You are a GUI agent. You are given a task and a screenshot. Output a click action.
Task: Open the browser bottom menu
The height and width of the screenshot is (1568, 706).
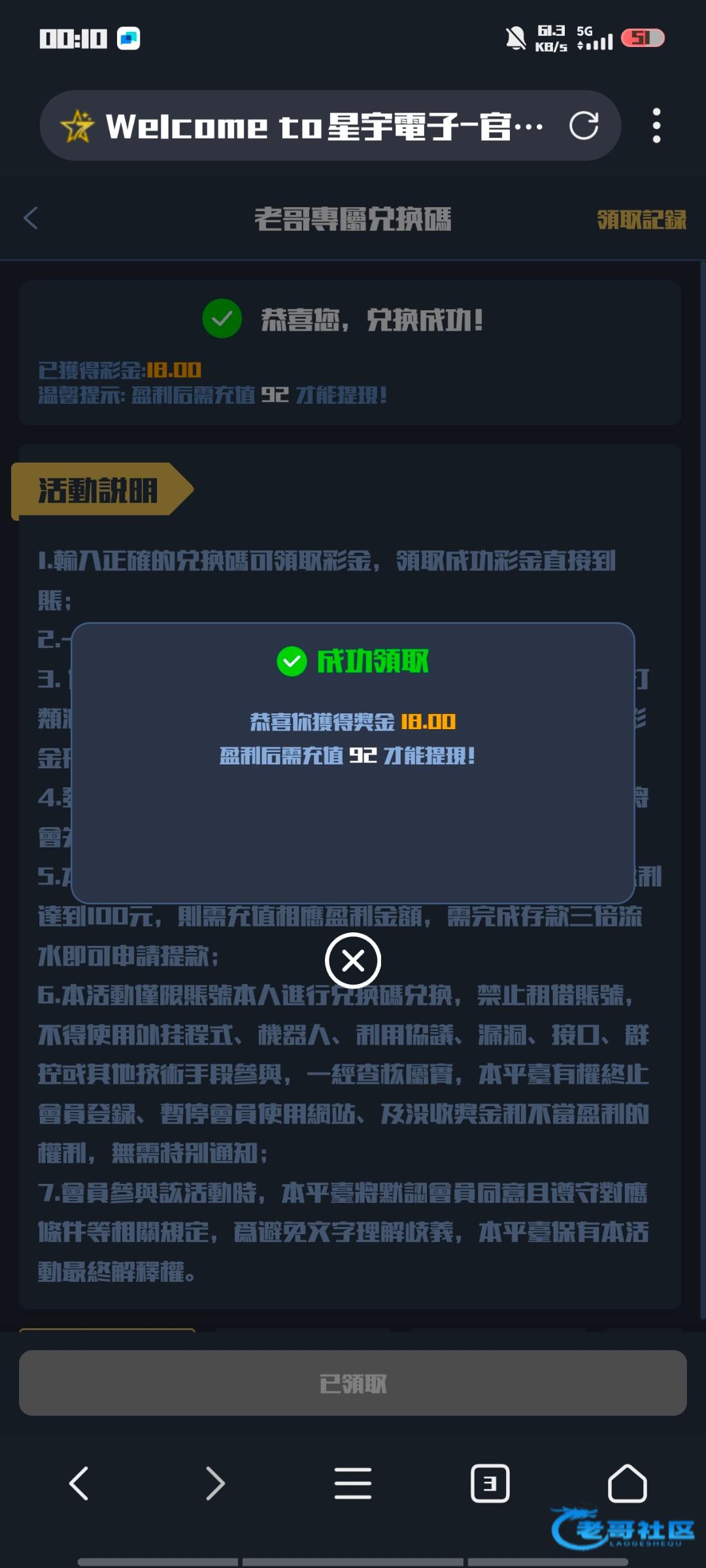pyautogui.click(x=353, y=1483)
